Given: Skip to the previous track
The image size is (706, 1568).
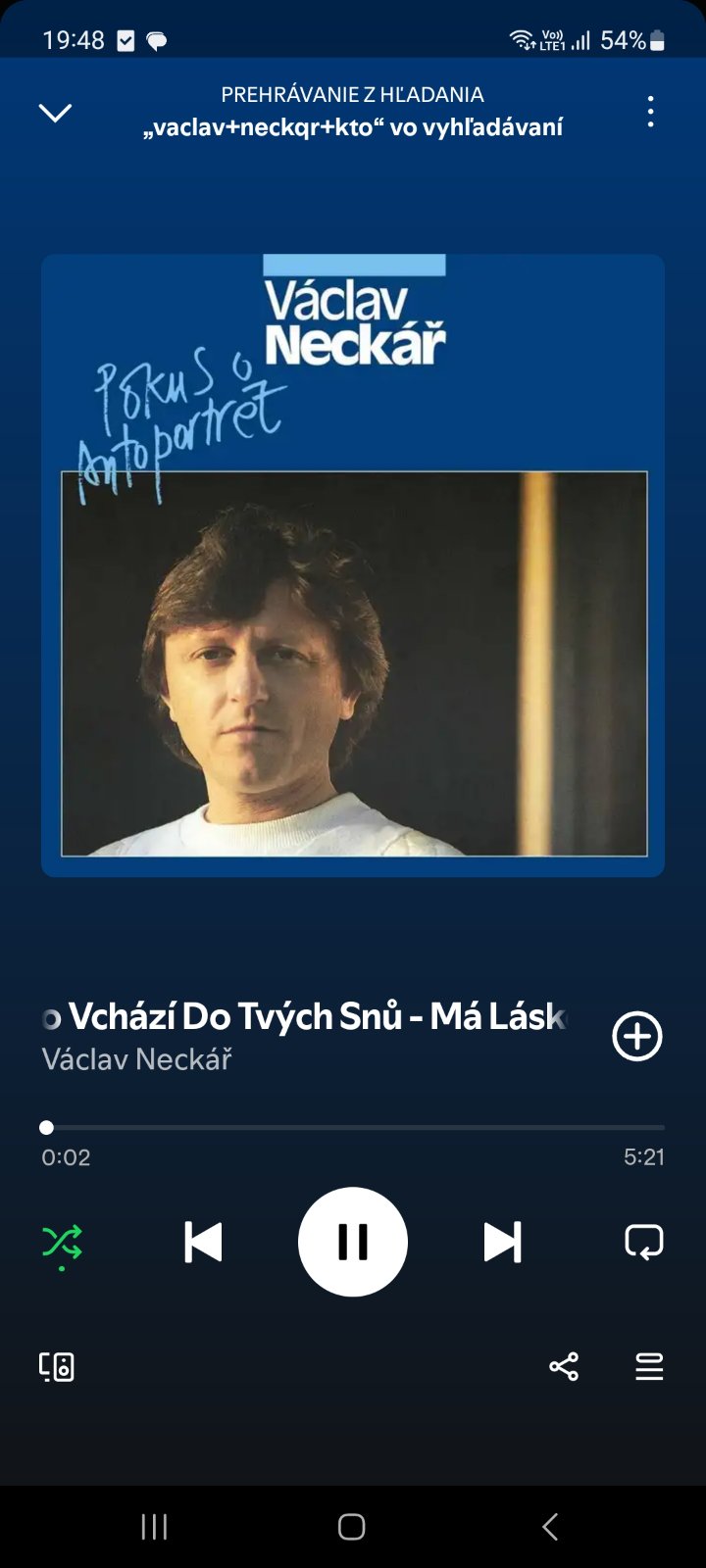Looking at the screenshot, I should (203, 1242).
